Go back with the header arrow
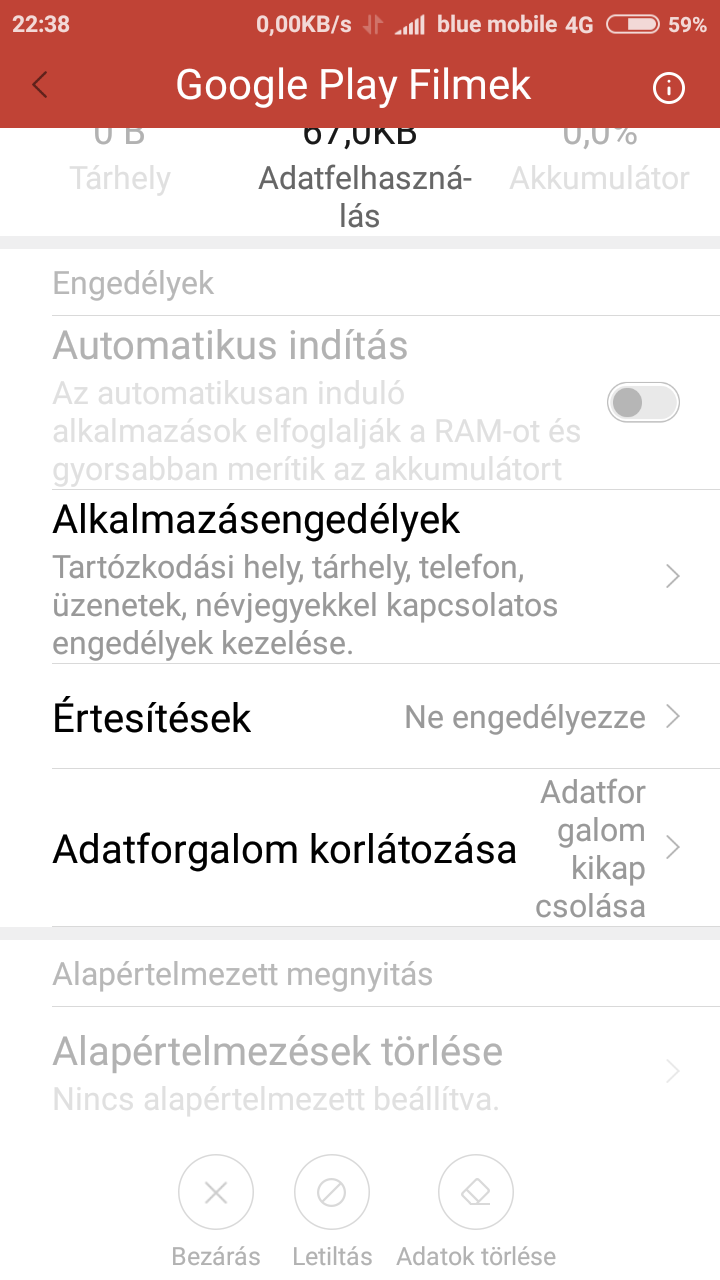Screen dimensions: 720x1280 click(x=40, y=86)
